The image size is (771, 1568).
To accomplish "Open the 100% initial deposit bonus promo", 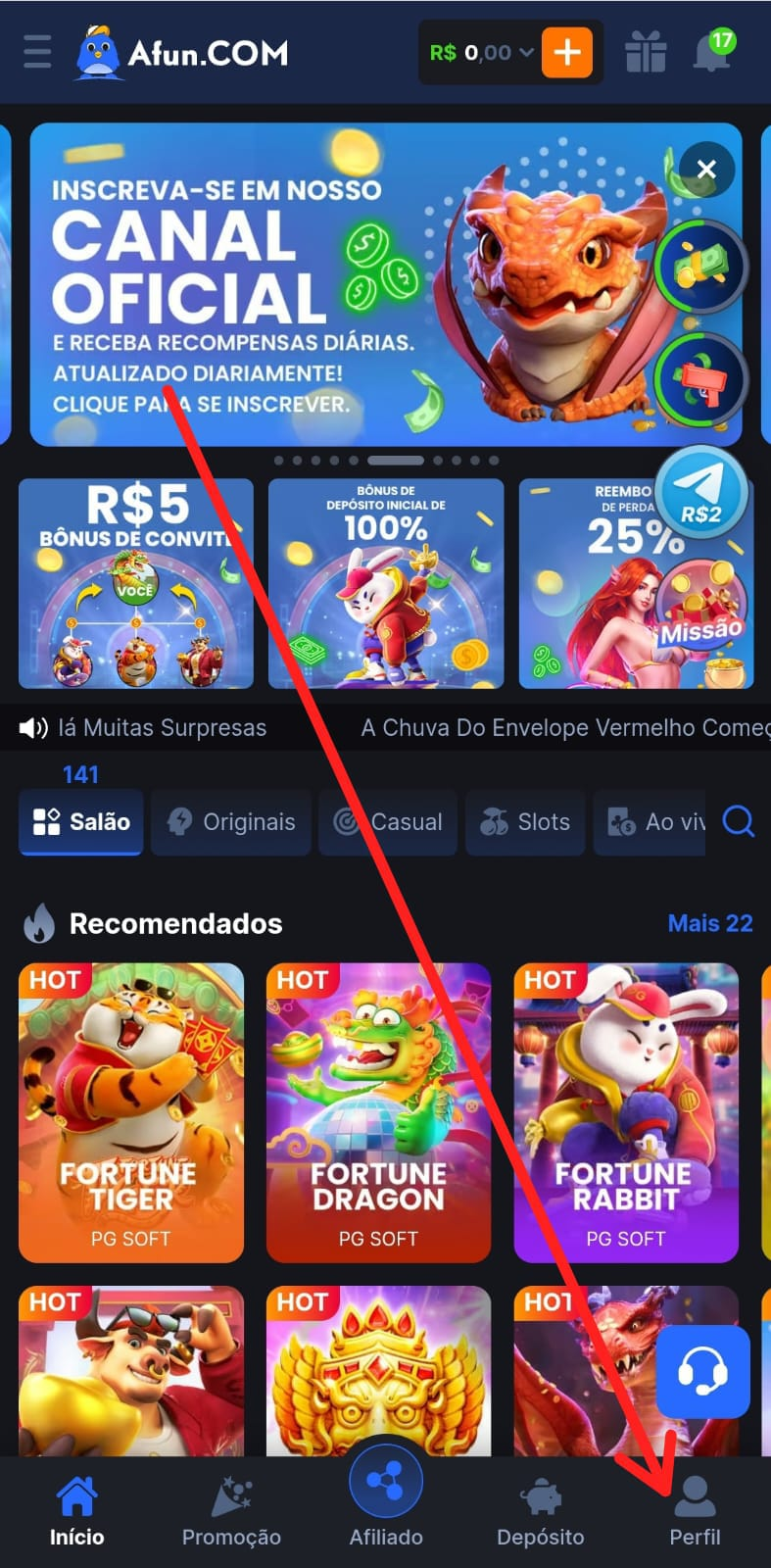I will click(x=386, y=583).
